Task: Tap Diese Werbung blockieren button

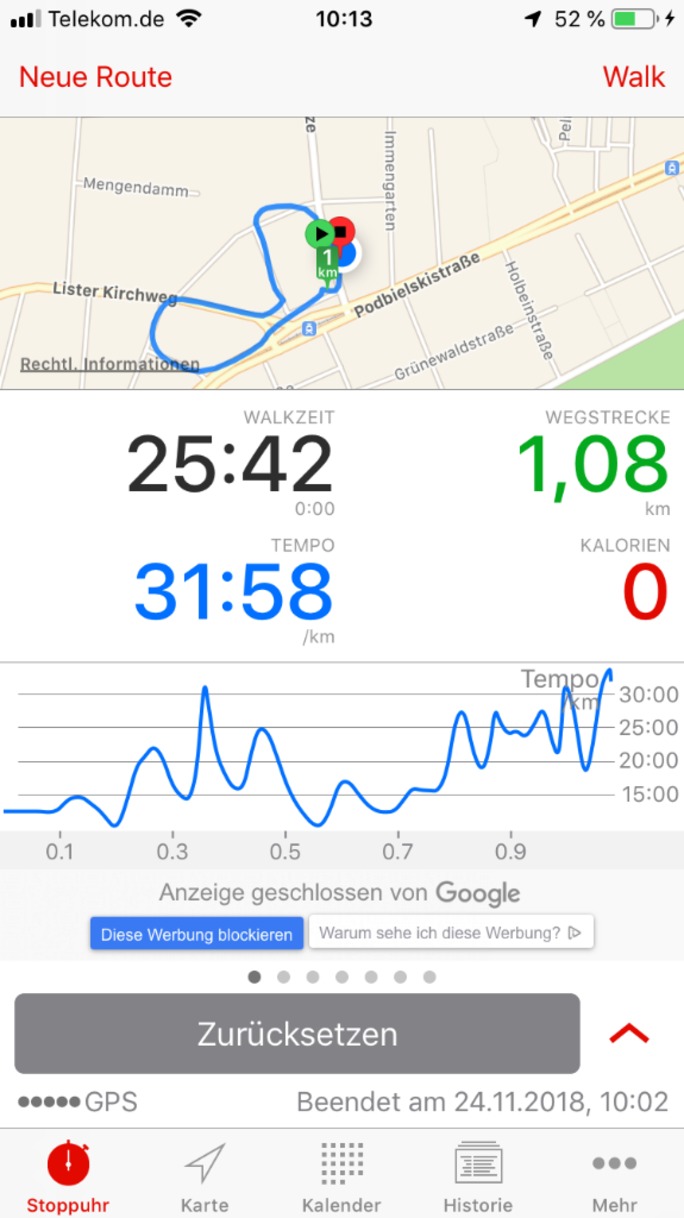Action: click(197, 934)
